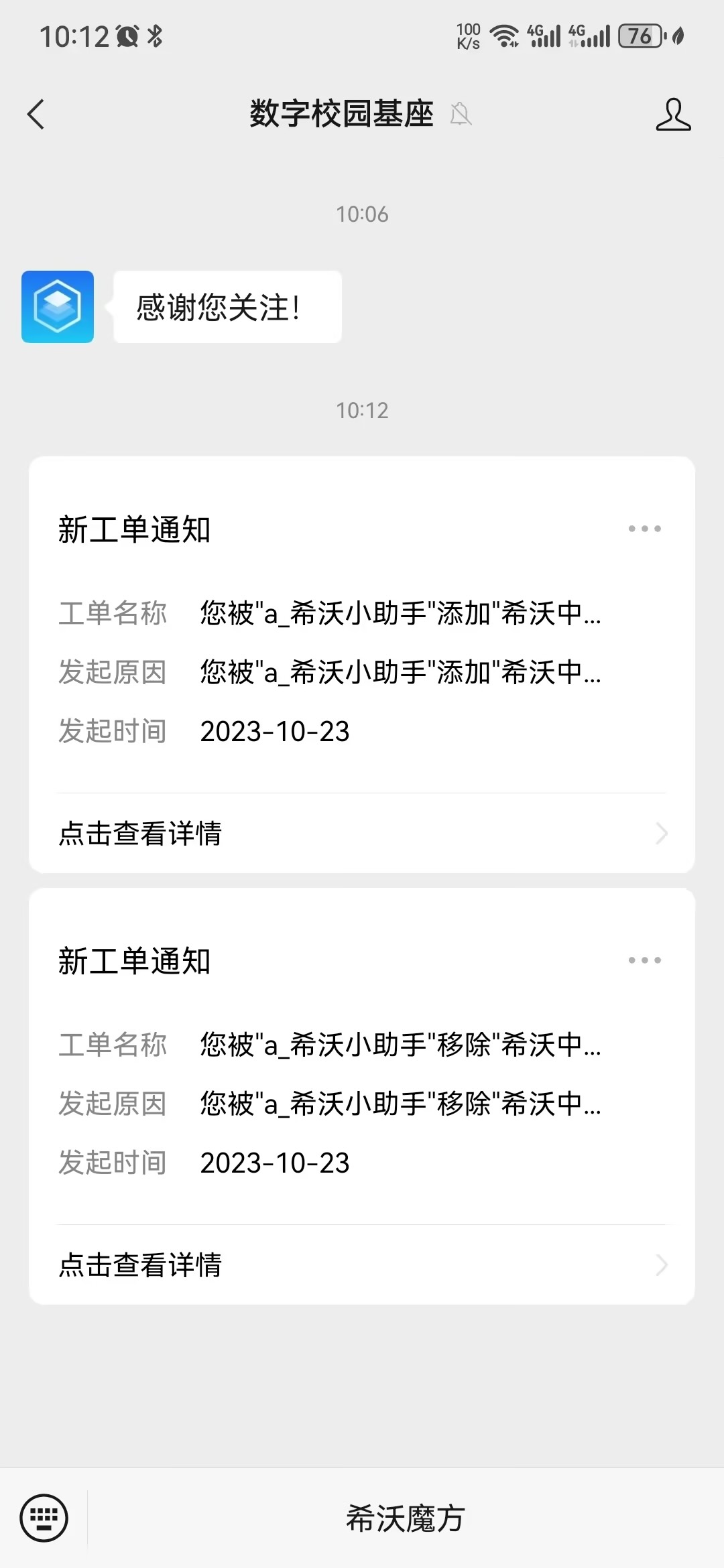Image resolution: width=724 pixels, height=1568 pixels.
Task: Switch to keyboard input mode
Action: pyautogui.click(x=44, y=1518)
